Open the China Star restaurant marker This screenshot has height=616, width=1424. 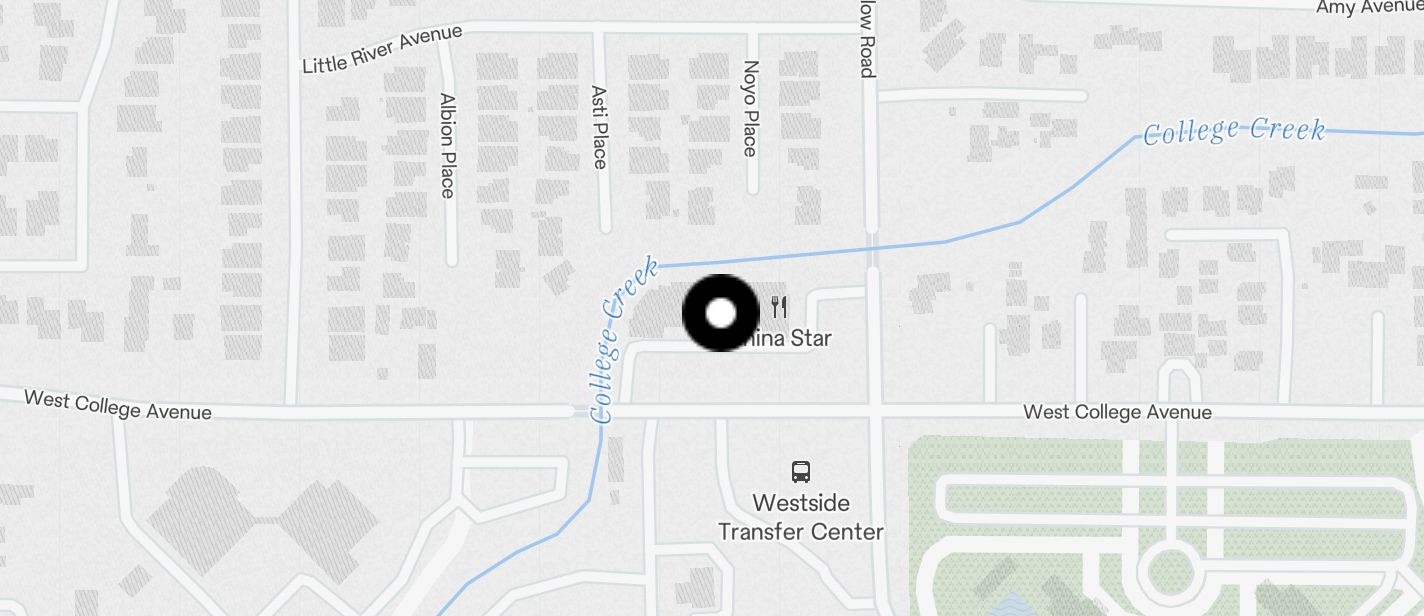click(x=780, y=307)
